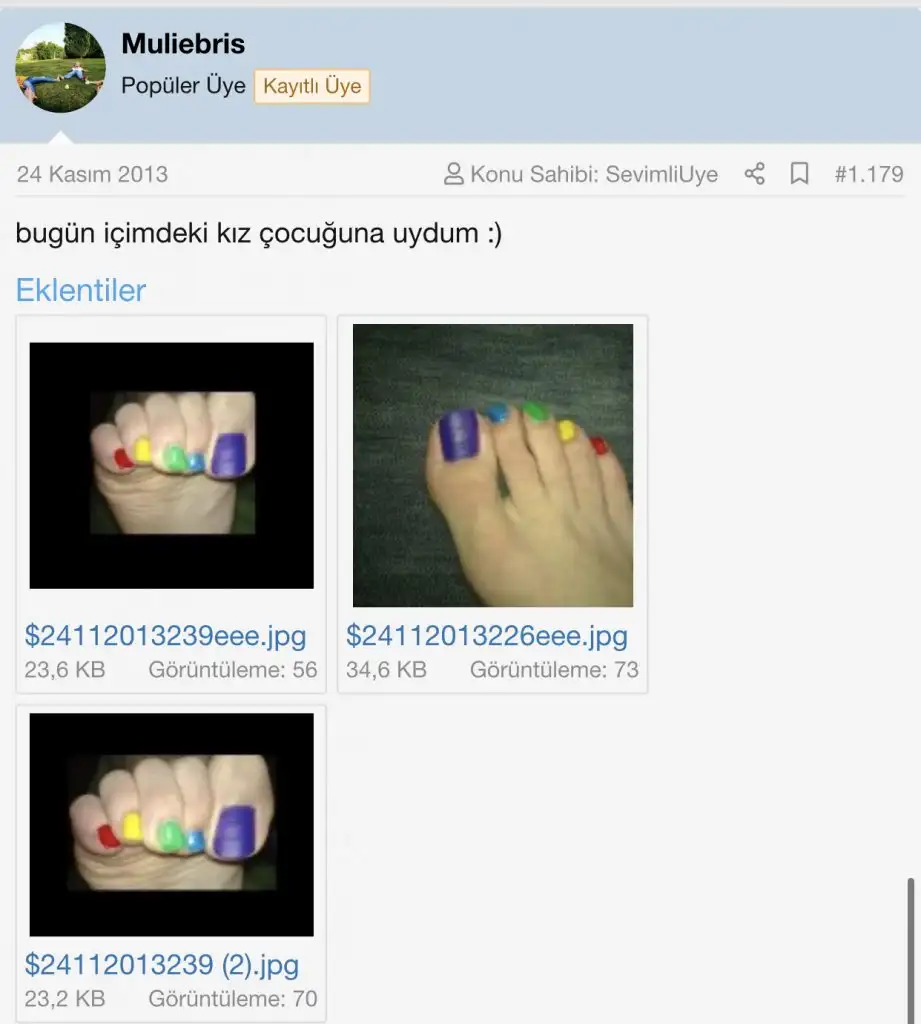Open the Muliebris username link
The image size is (921, 1024).
183,44
